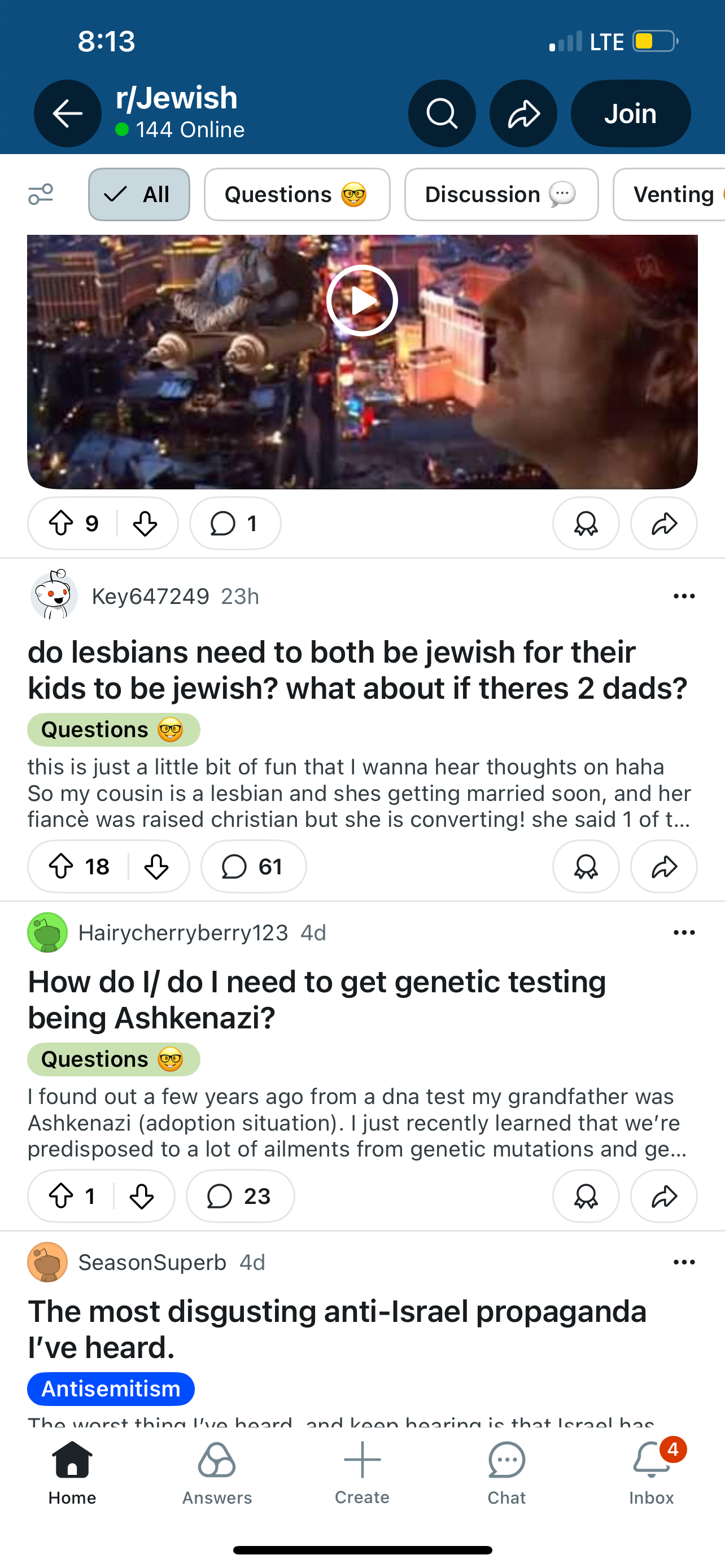Go back using the arrow button
Viewport: 725px width, 1568px height.
tap(68, 113)
